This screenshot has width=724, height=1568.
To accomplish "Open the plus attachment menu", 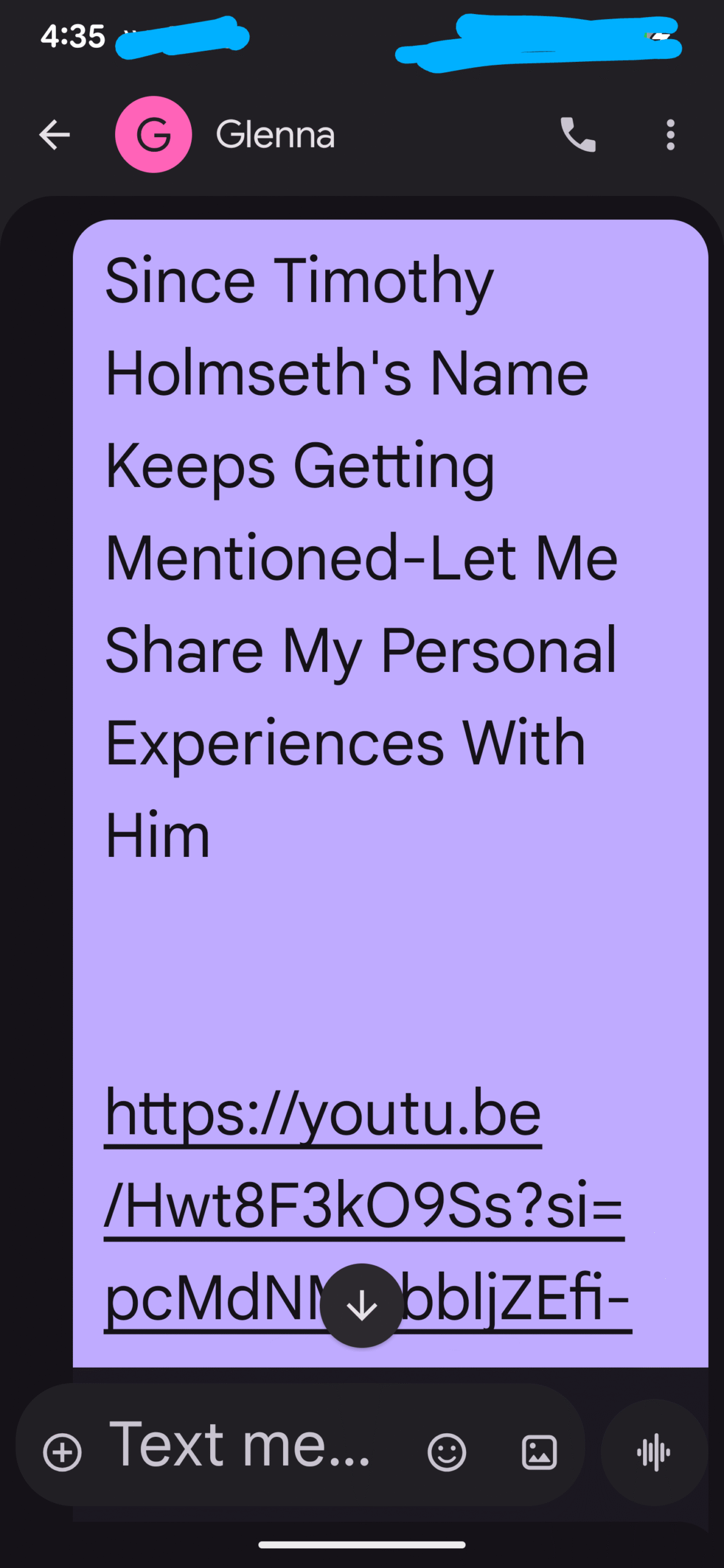I will click(x=62, y=1452).
